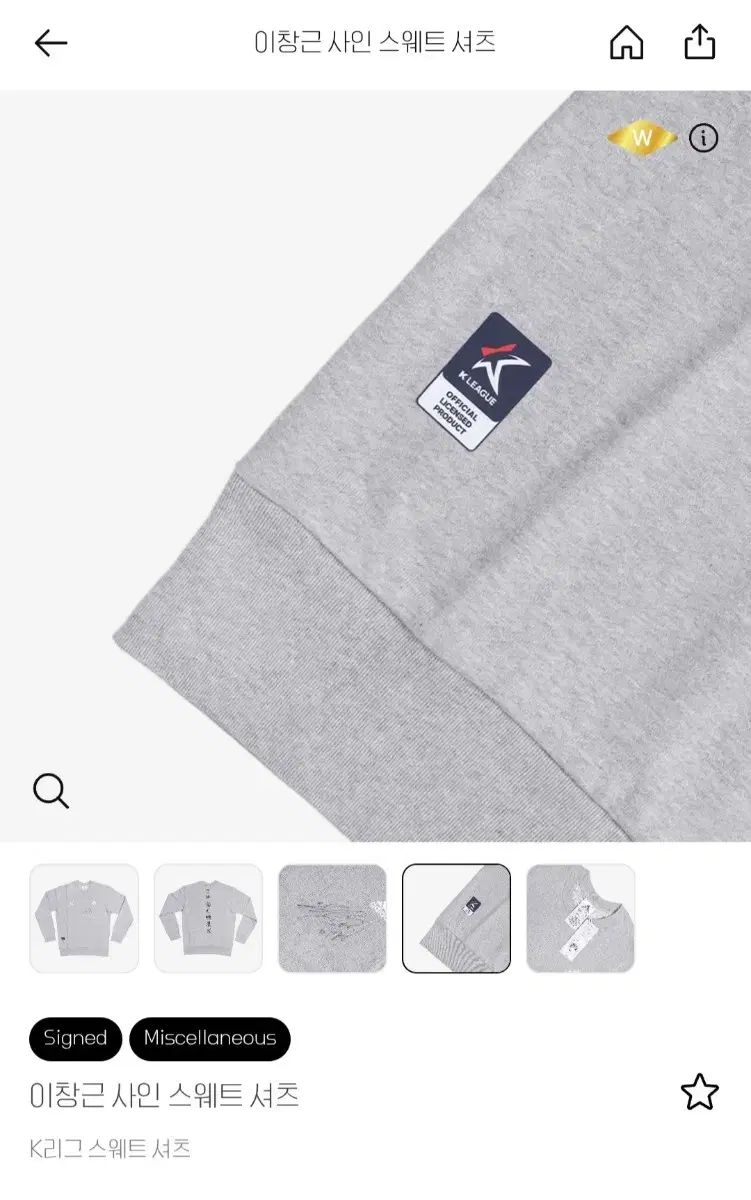Screen dimensions: 751x1200
Task: Open the info icon on the image
Action: [x=703, y=138]
